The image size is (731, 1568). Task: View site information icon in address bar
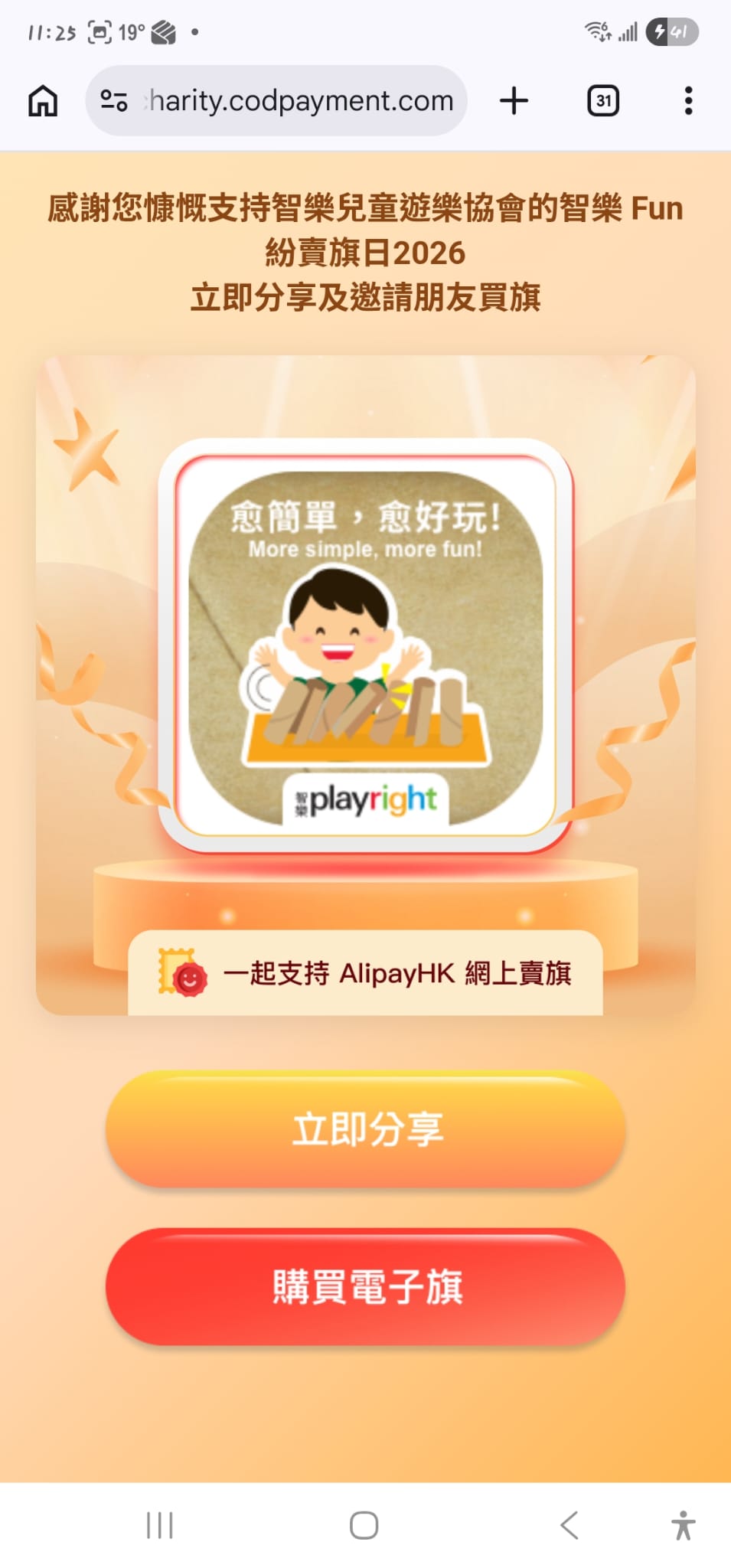click(114, 100)
